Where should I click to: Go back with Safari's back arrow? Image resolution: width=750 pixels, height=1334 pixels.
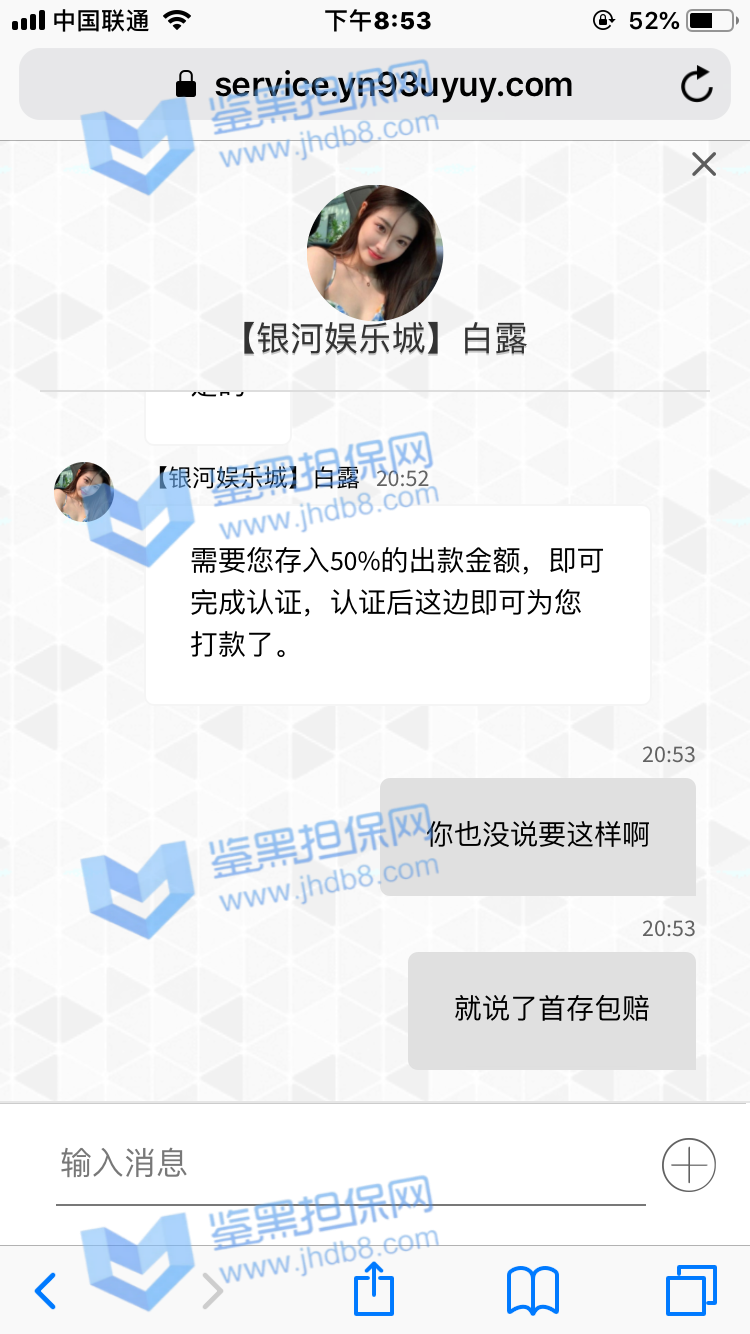pyautogui.click(x=46, y=1291)
